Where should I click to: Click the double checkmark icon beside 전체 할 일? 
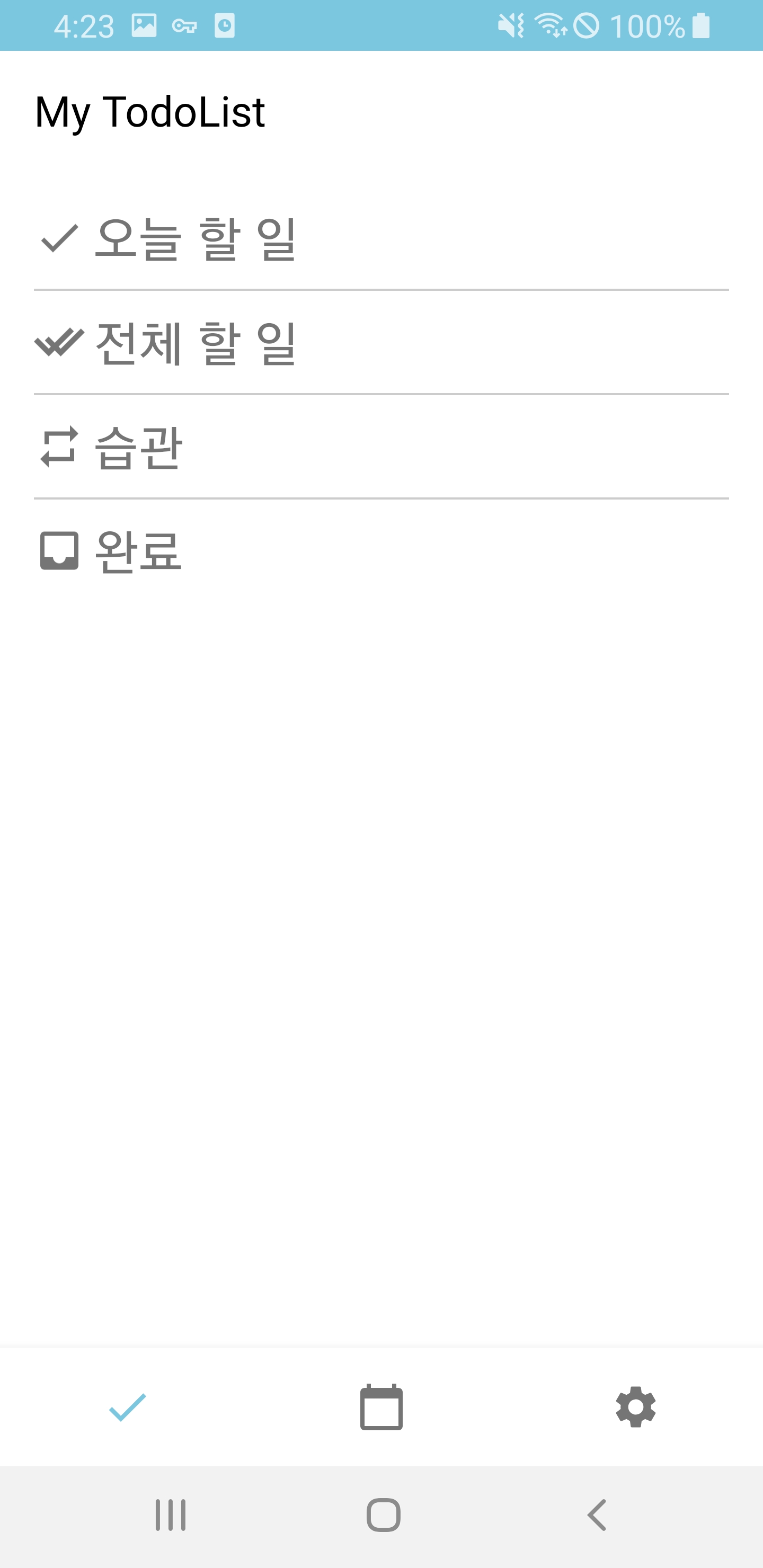pos(58,343)
